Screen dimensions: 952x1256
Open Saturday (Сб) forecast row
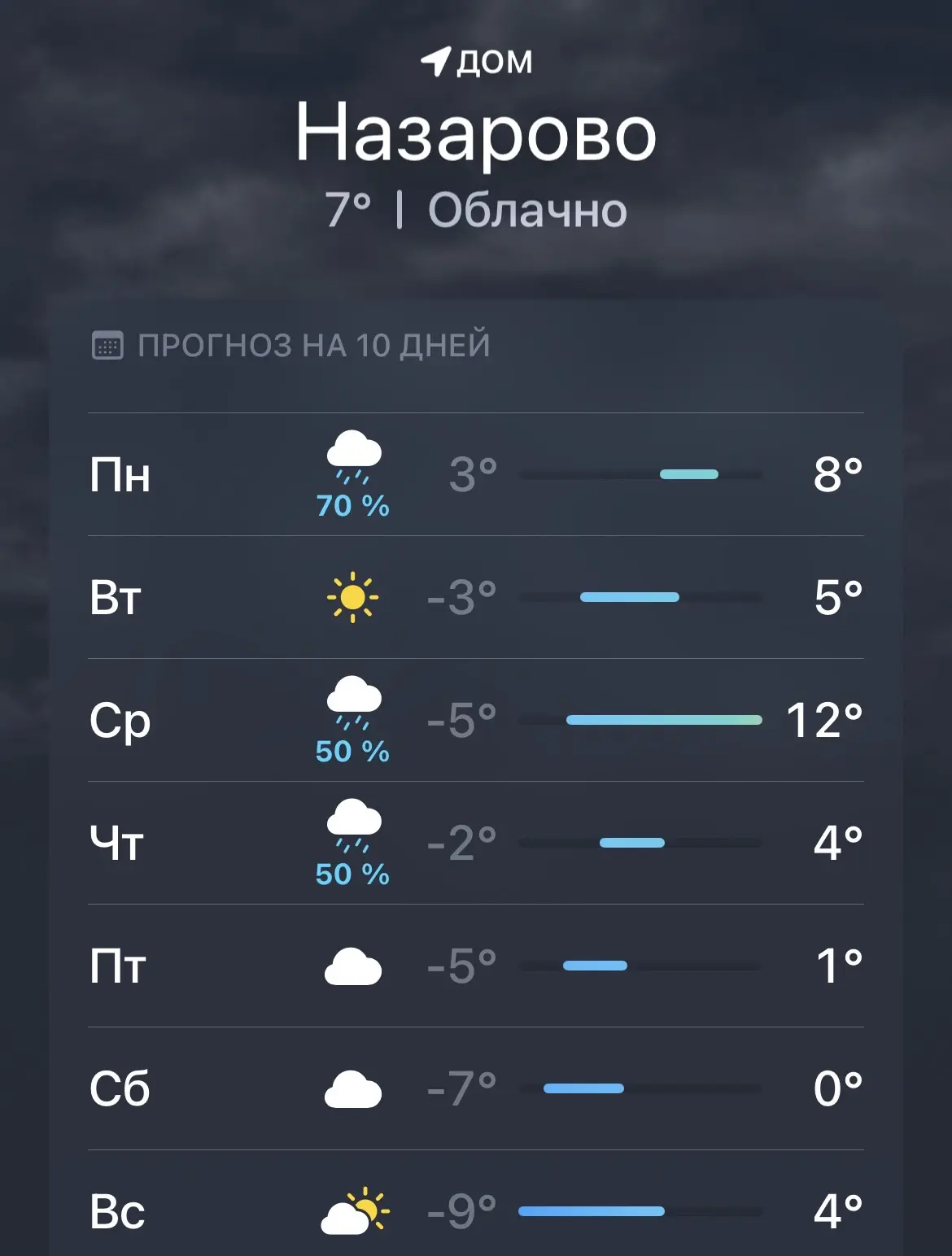pos(476,1088)
